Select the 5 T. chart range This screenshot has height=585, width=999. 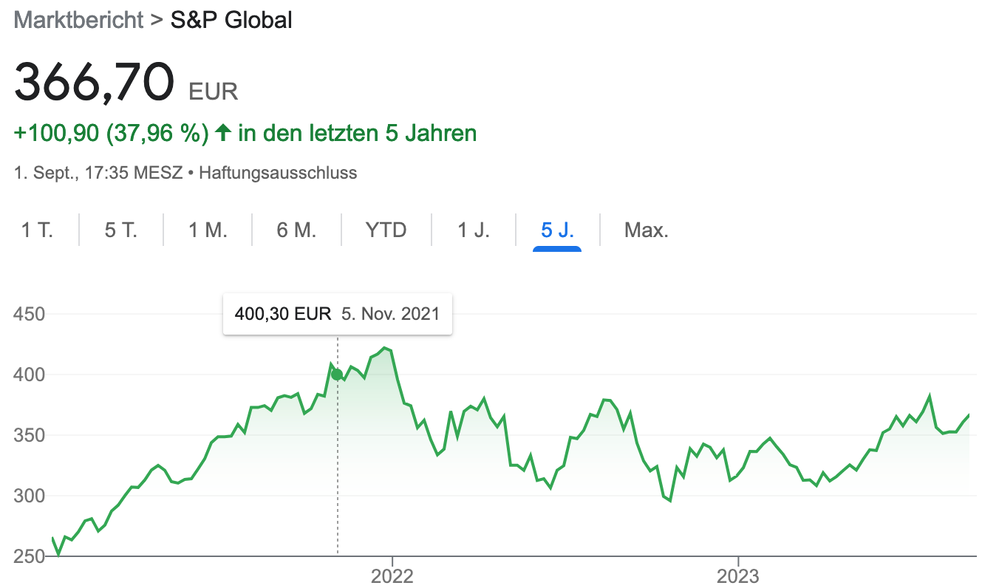121,230
